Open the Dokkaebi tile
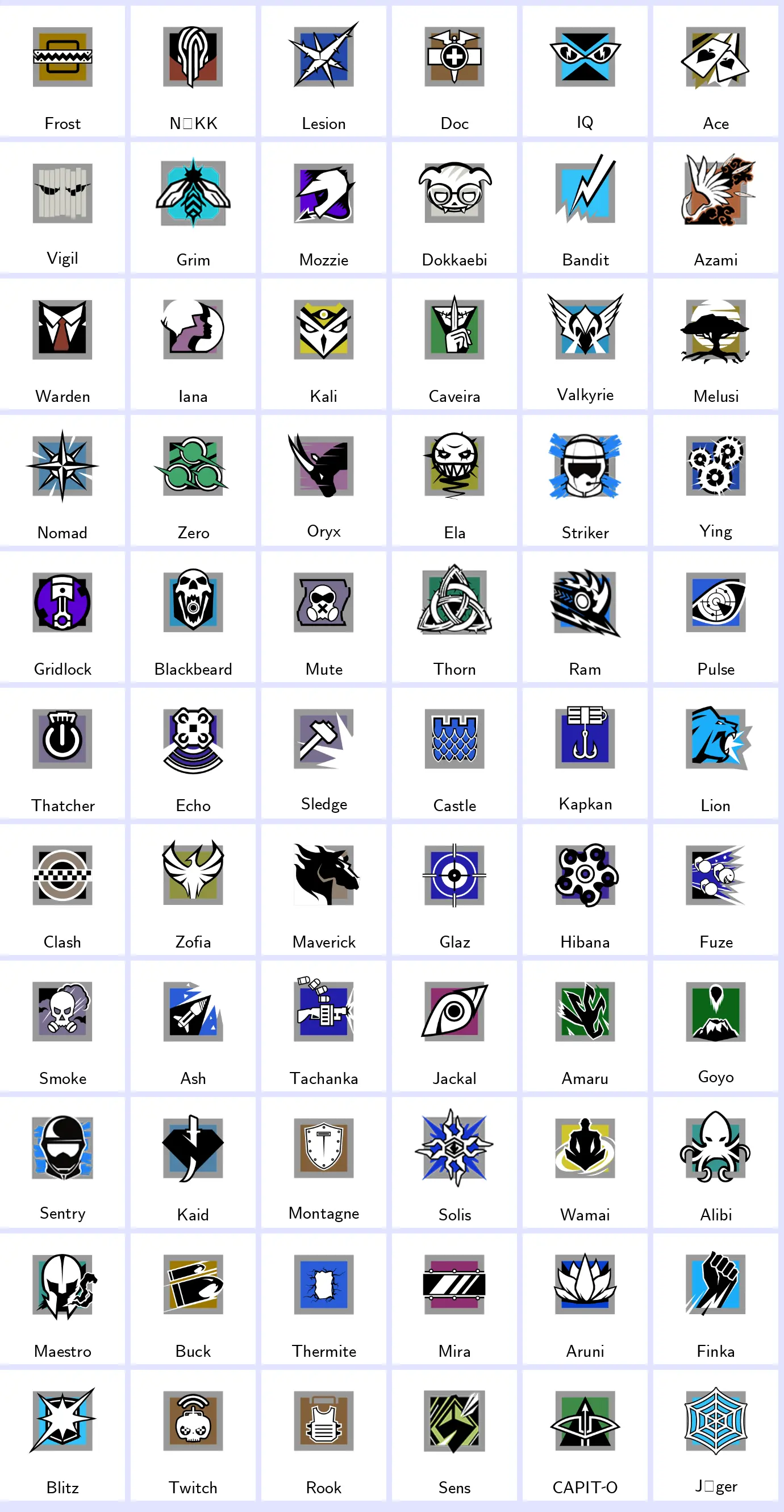784x1512 pixels. (454, 206)
